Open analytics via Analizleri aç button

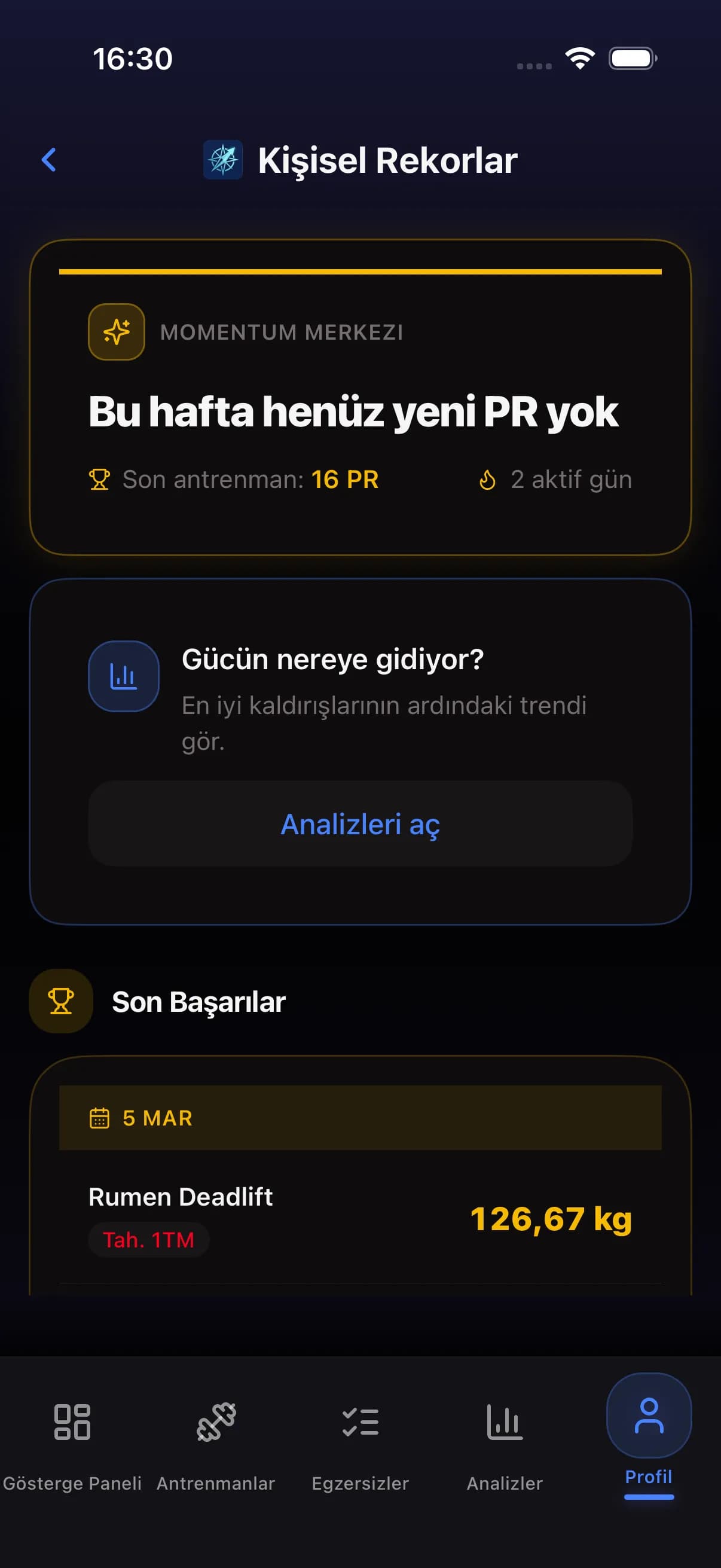pyautogui.click(x=360, y=823)
